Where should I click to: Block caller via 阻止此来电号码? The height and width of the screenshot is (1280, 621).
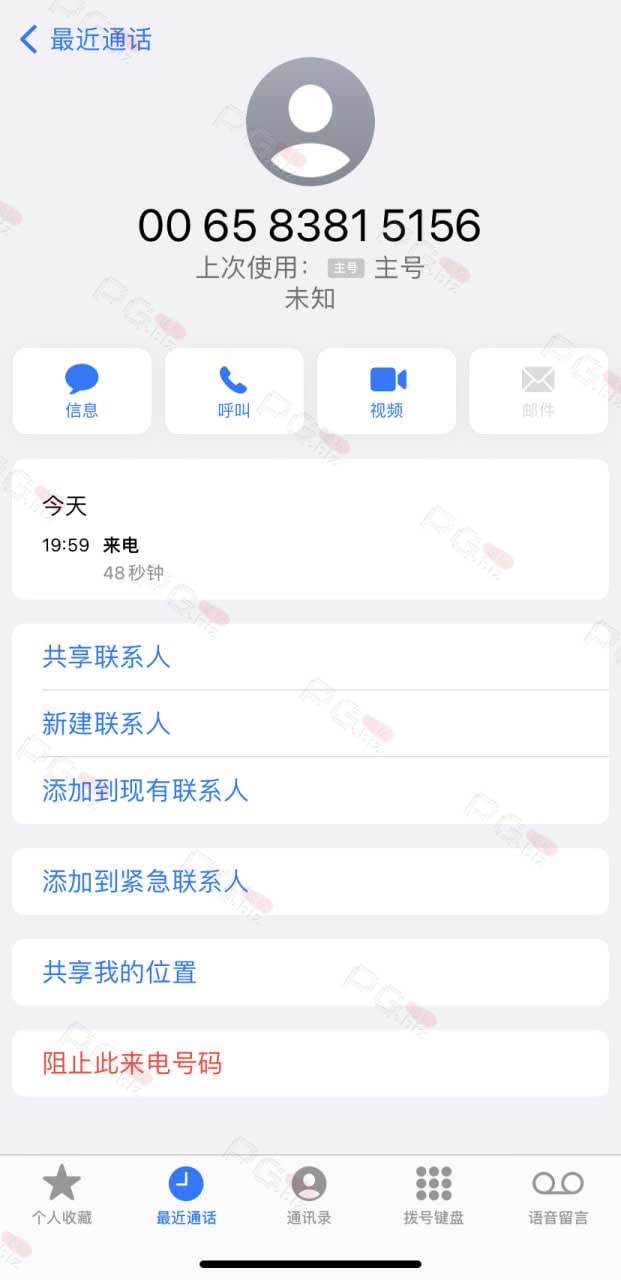pyautogui.click(x=310, y=1063)
